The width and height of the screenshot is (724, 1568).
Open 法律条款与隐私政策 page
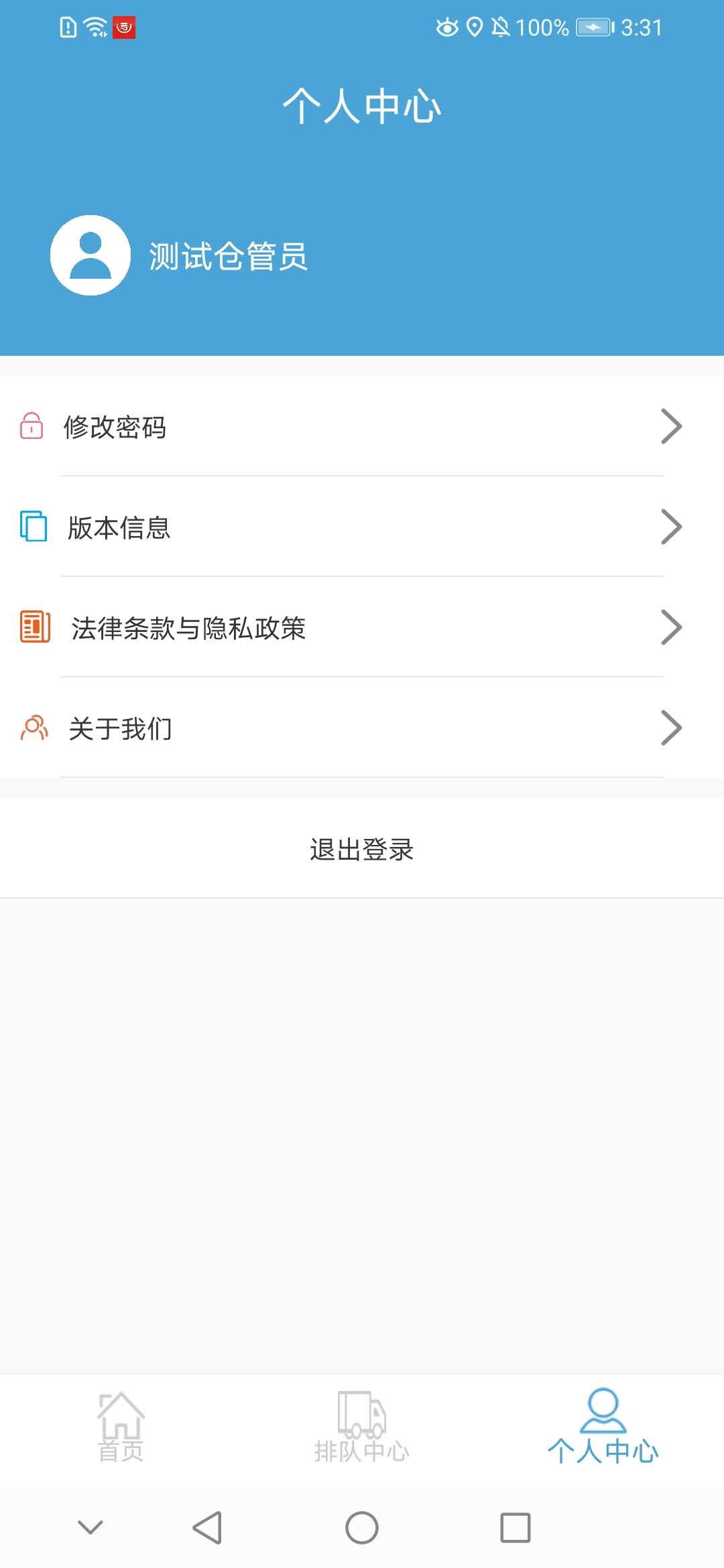pos(362,628)
